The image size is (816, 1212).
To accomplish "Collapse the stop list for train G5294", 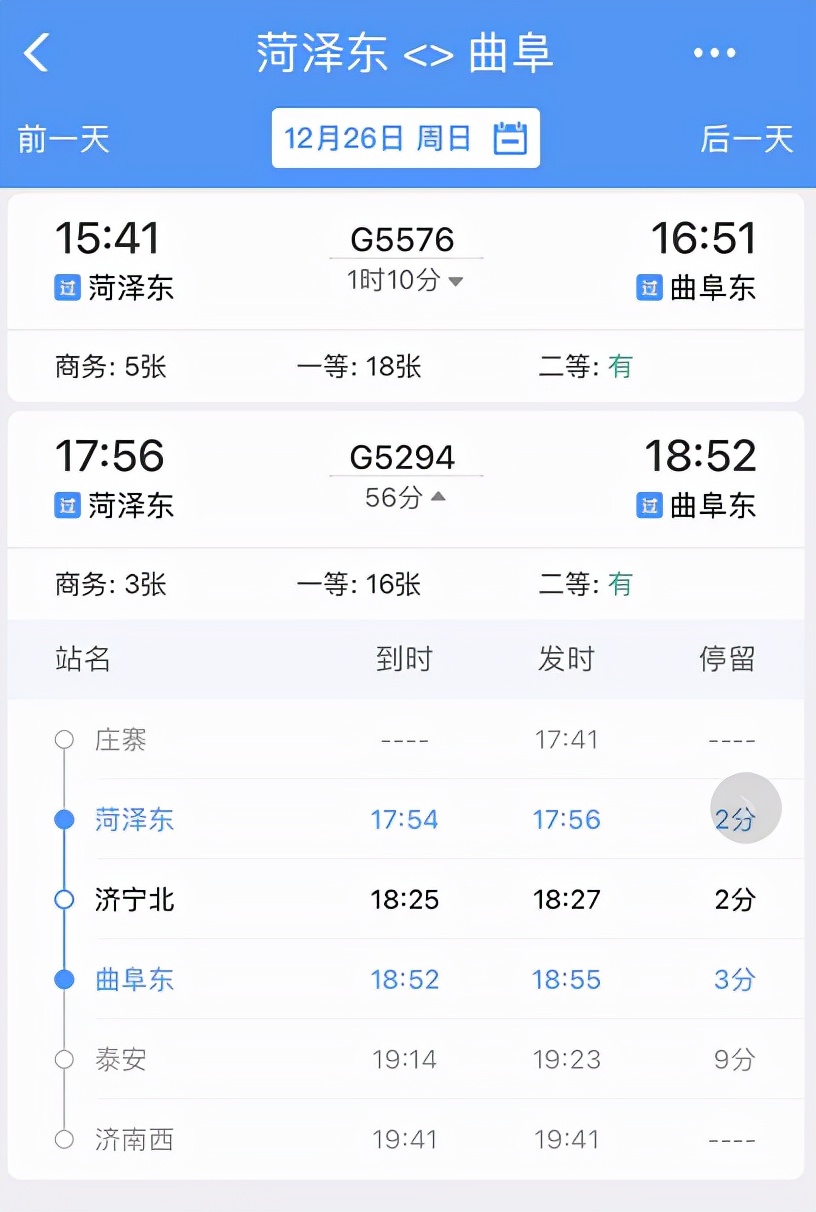I will coord(405,498).
